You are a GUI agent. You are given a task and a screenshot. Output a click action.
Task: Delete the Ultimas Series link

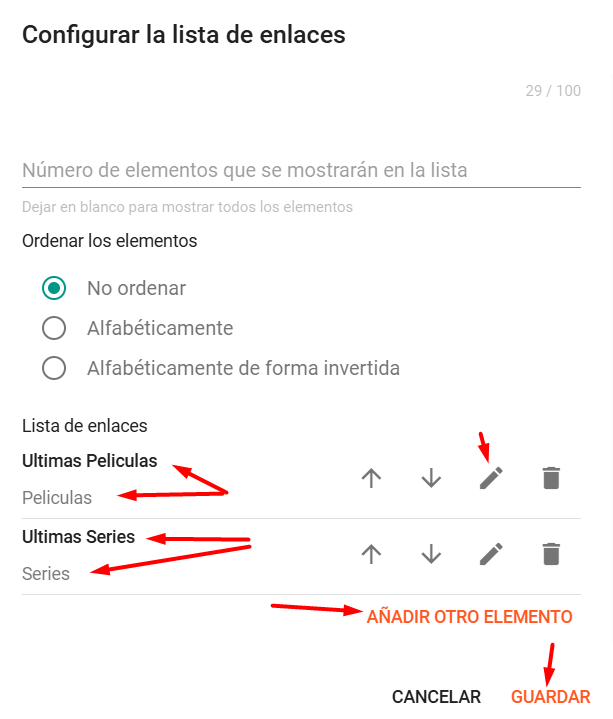pyautogui.click(x=551, y=554)
